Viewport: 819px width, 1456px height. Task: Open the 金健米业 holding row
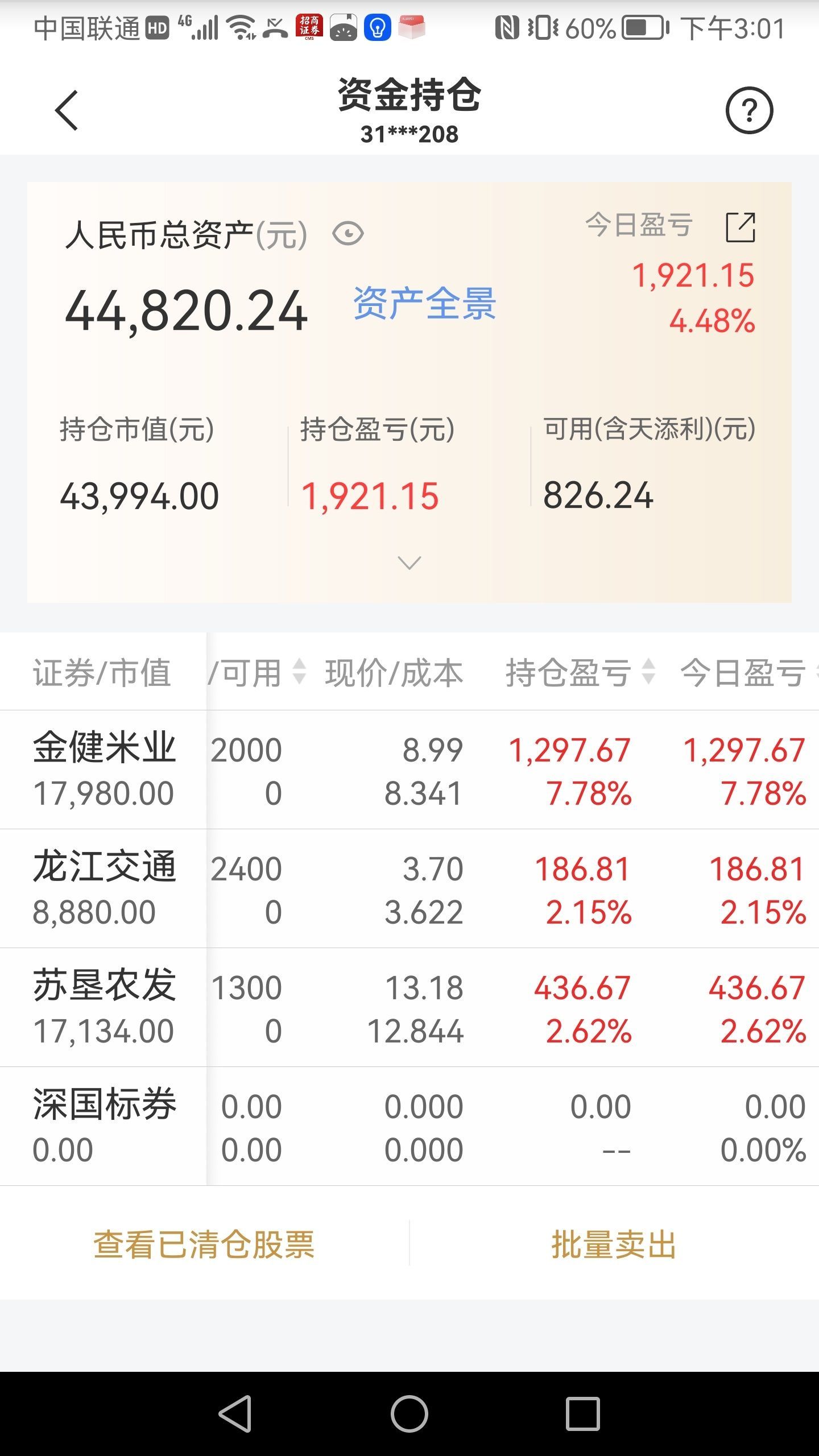[409, 770]
